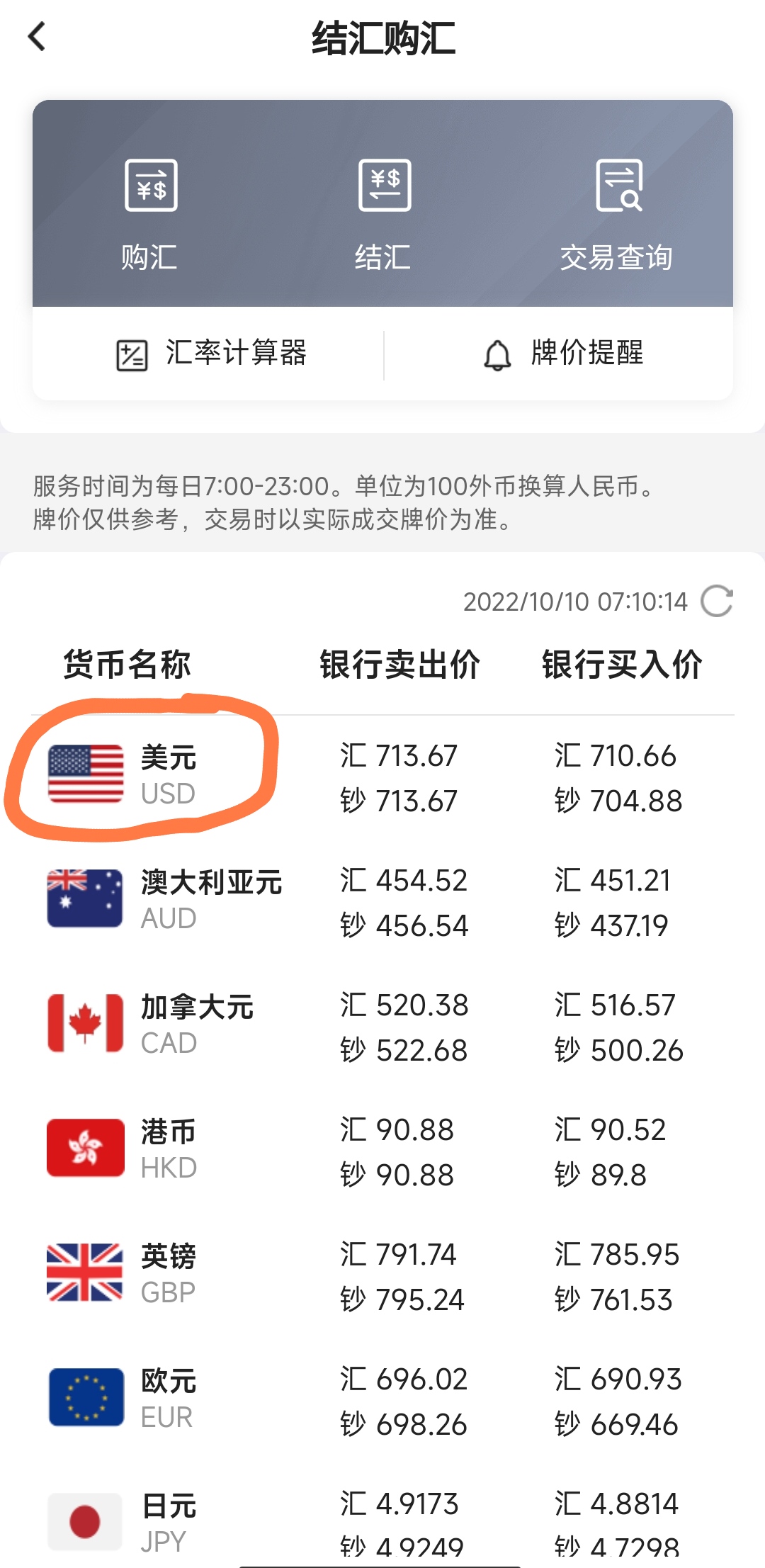View the 港币 HKD rate row
This screenshot has height=1568, width=765.
(382, 1151)
